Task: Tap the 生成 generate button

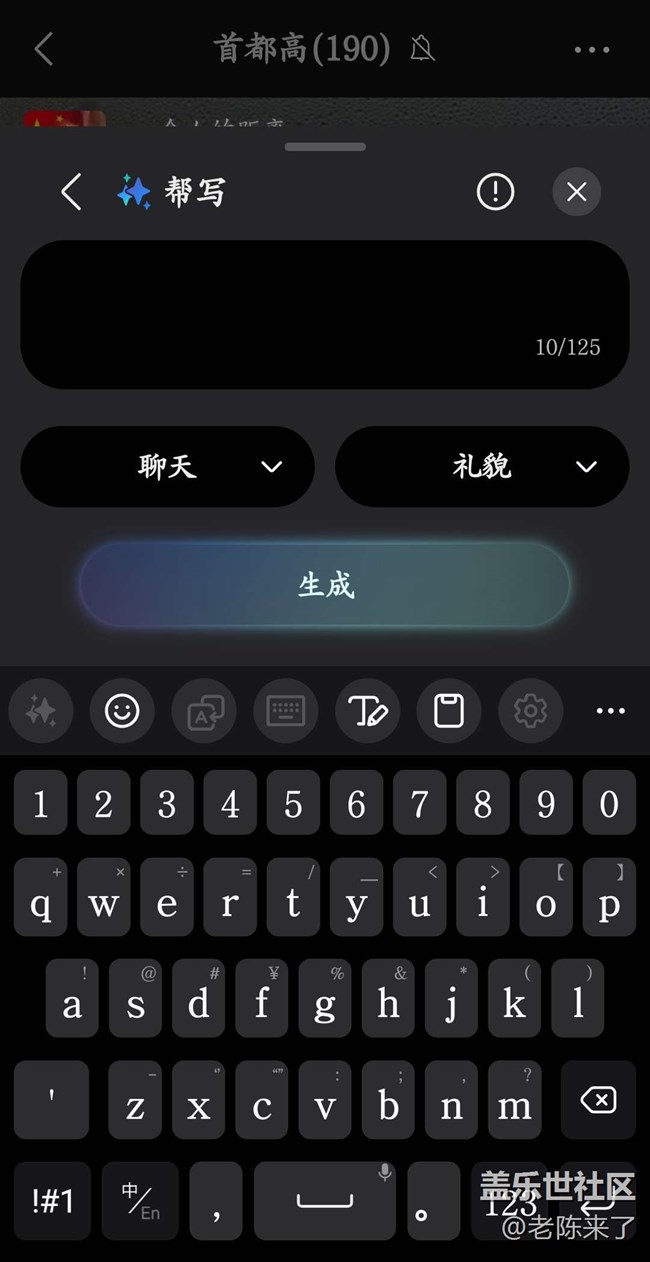Action: (325, 585)
